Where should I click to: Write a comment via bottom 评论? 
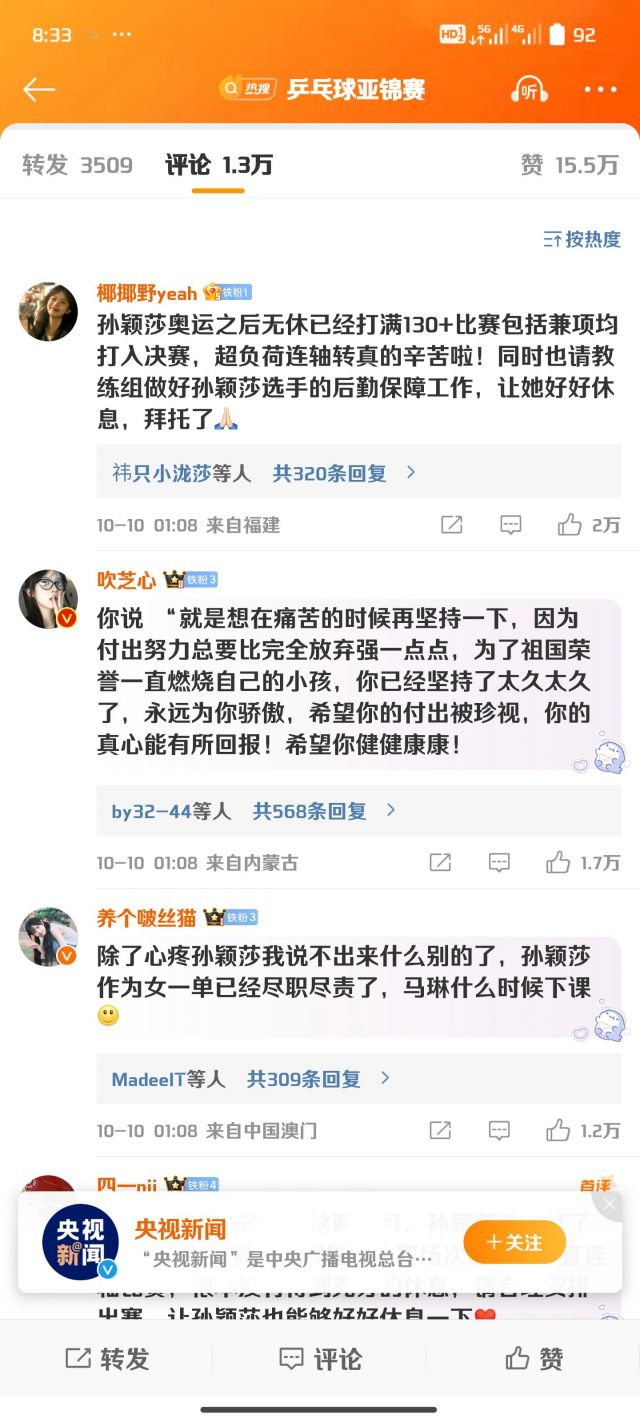[x=320, y=1358]
